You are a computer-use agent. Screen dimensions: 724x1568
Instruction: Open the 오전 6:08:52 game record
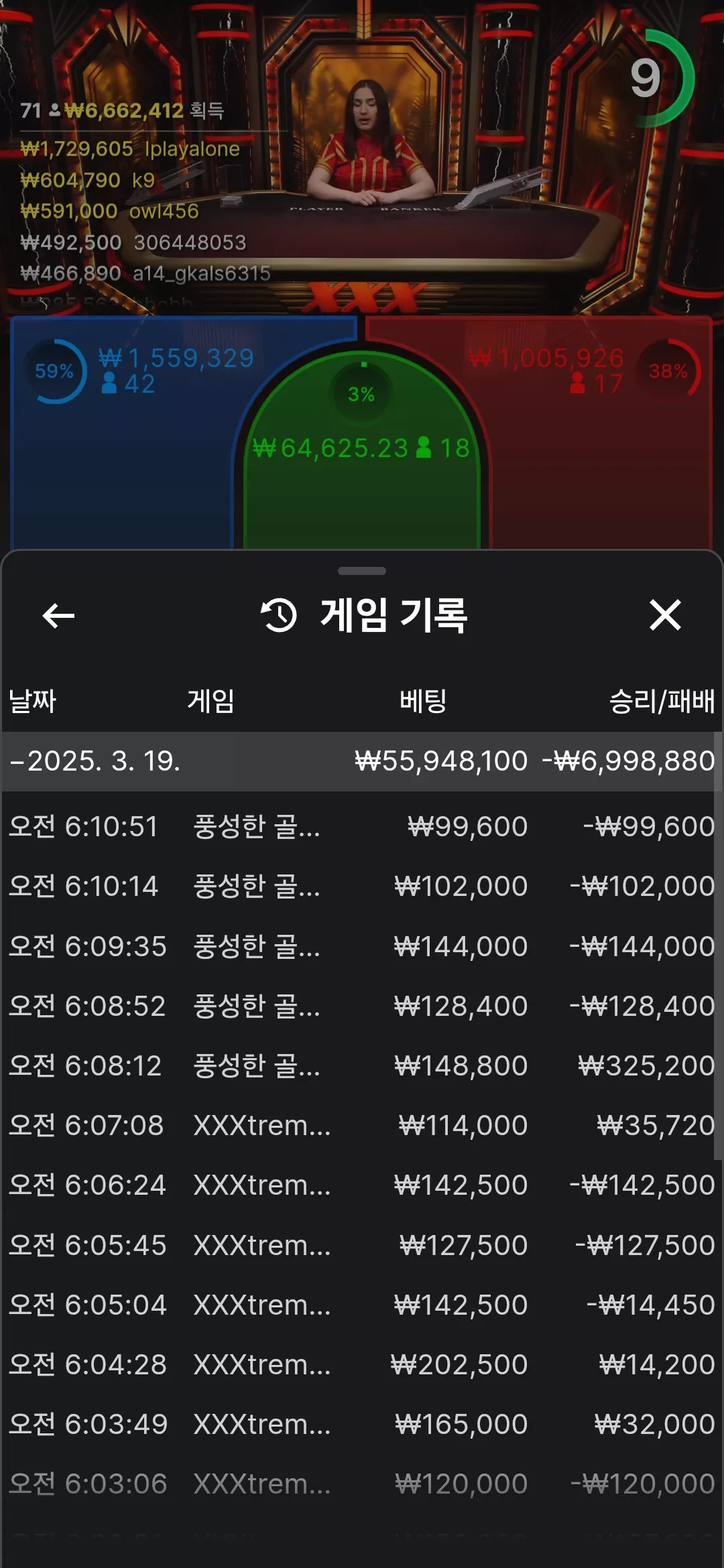[x=362, y=1006]
